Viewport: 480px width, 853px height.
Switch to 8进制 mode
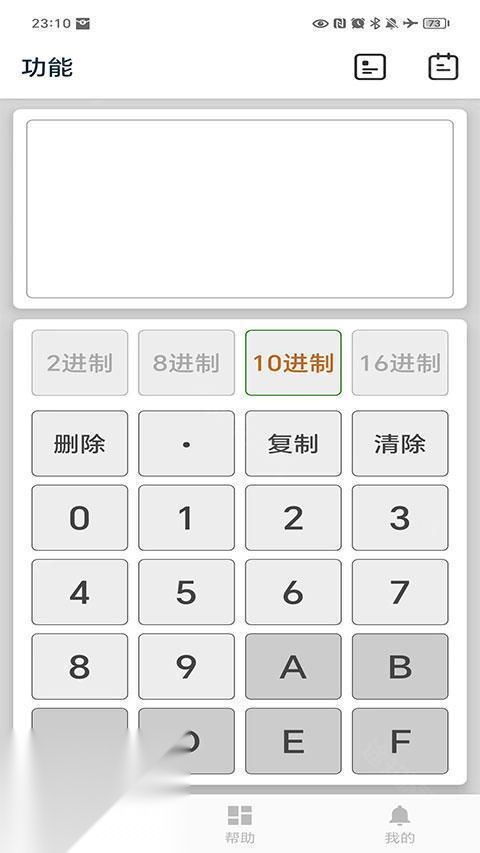click(186, 363)
